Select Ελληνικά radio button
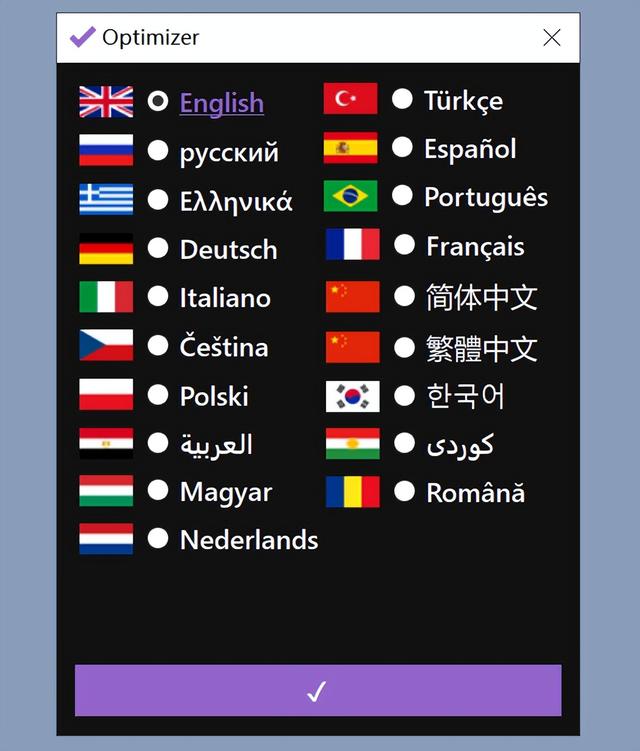Screen dimensions: 640x751 (x=158, y=200)
